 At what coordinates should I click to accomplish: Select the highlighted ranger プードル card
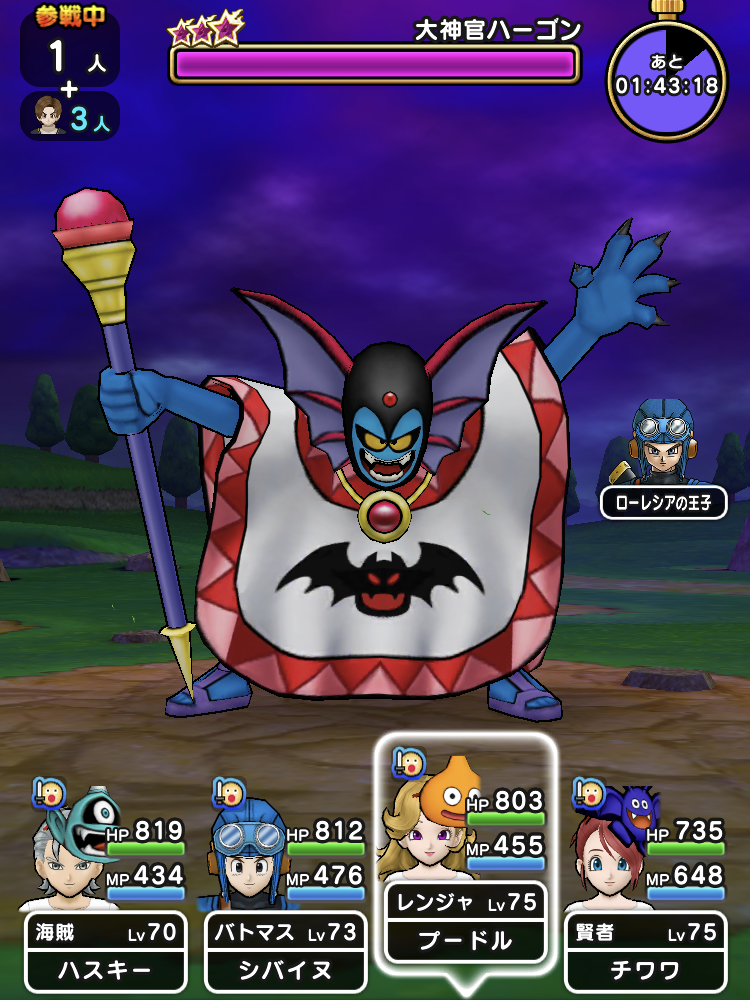coord(465,920)
